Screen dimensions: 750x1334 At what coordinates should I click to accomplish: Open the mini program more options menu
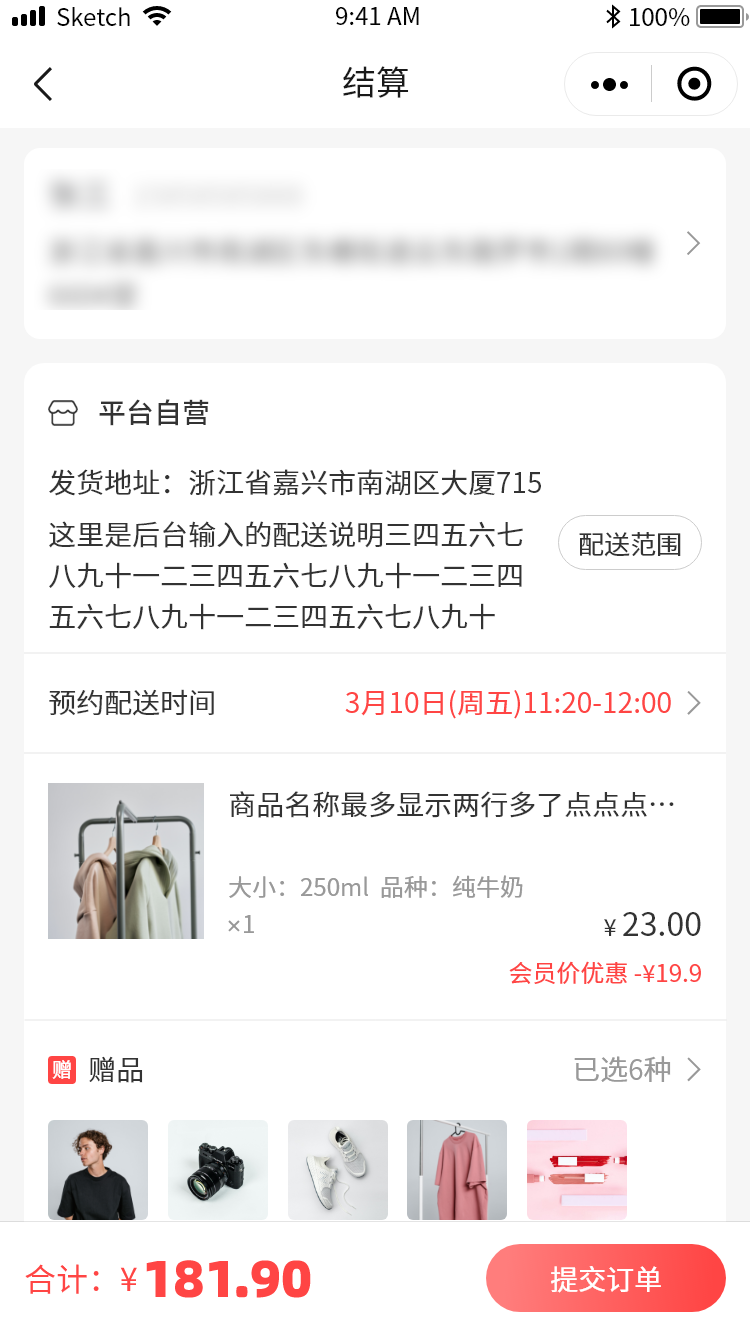click(609, 85)
